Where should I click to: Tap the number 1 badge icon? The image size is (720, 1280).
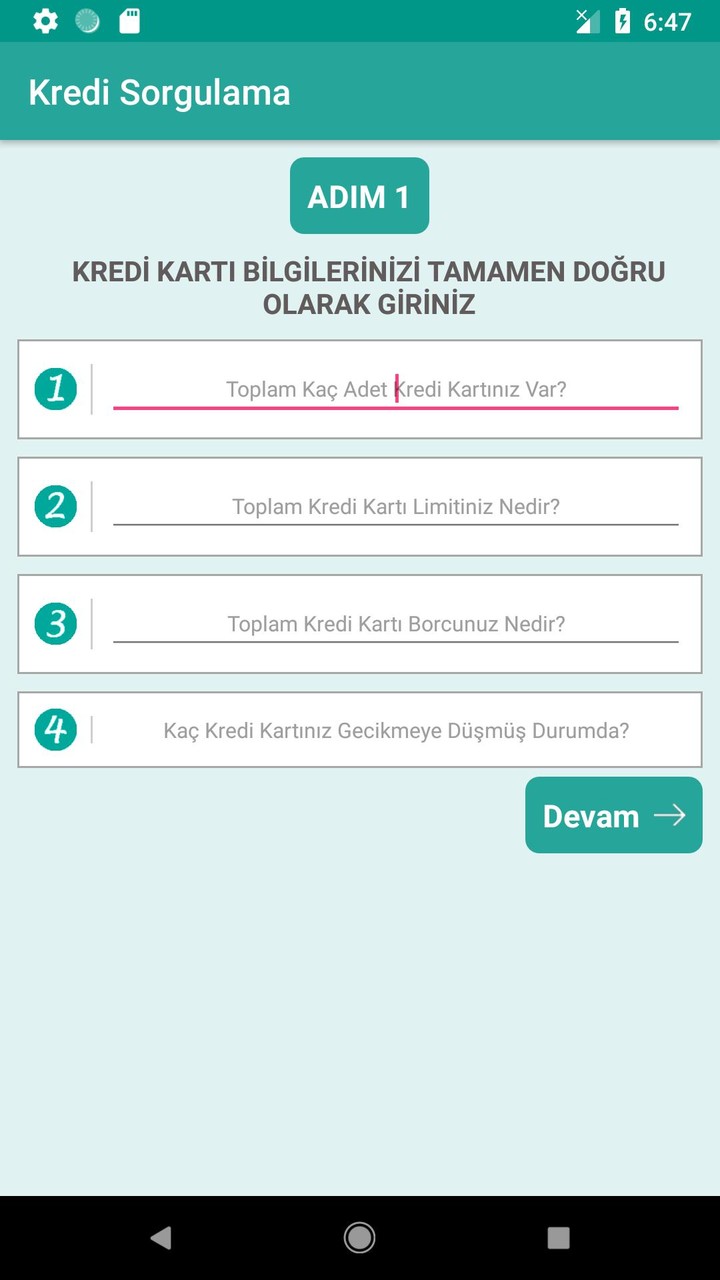click(x=55, y=389)
